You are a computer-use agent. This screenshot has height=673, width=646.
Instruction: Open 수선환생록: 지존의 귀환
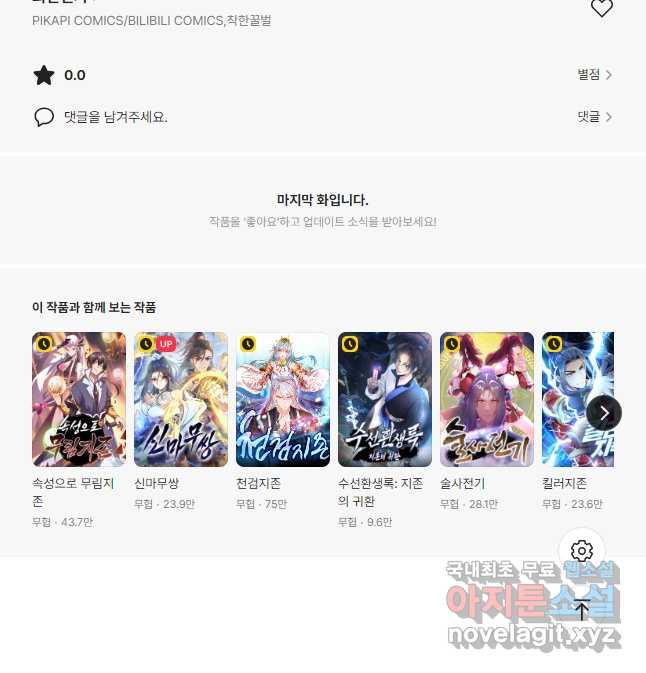385,400
